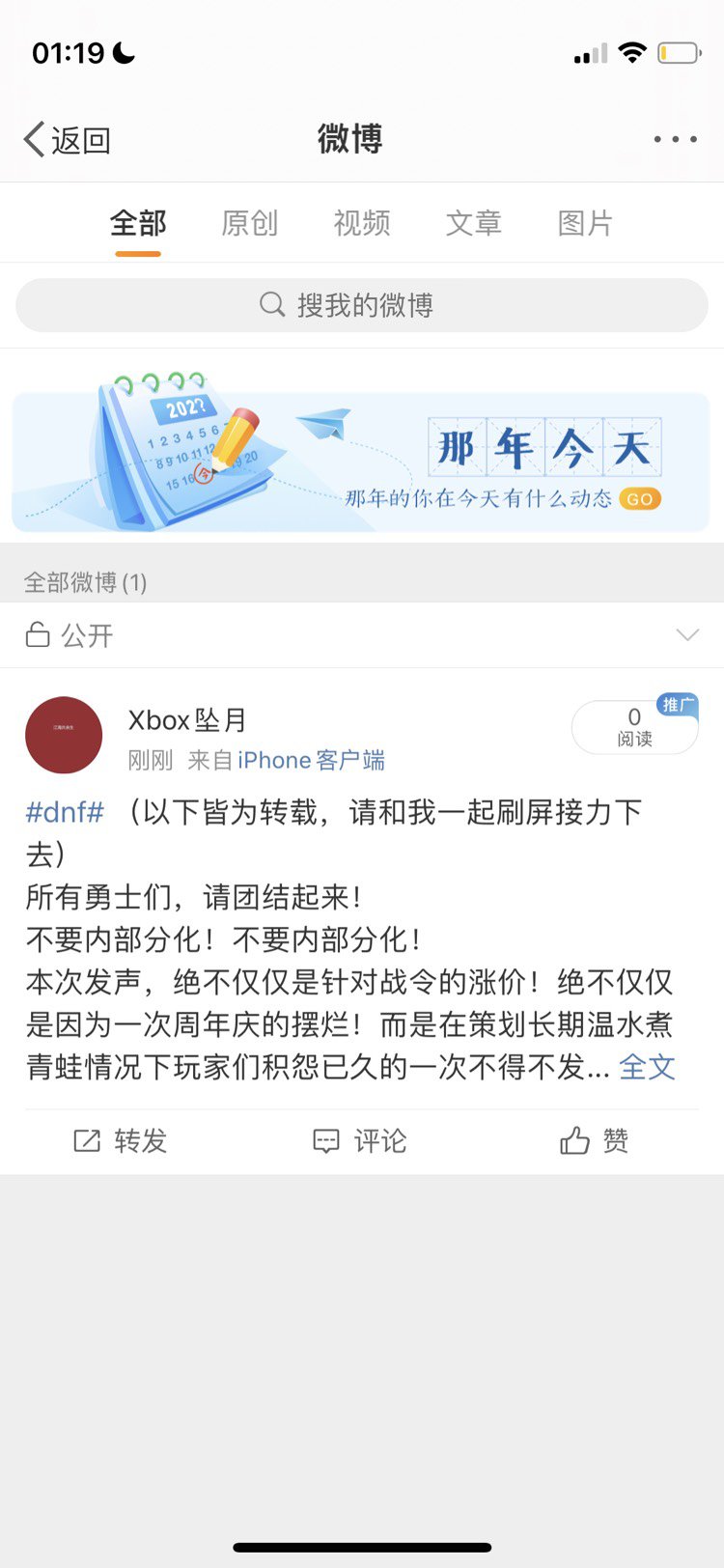Tap the 搜我的微博 search box

point(362,305)
